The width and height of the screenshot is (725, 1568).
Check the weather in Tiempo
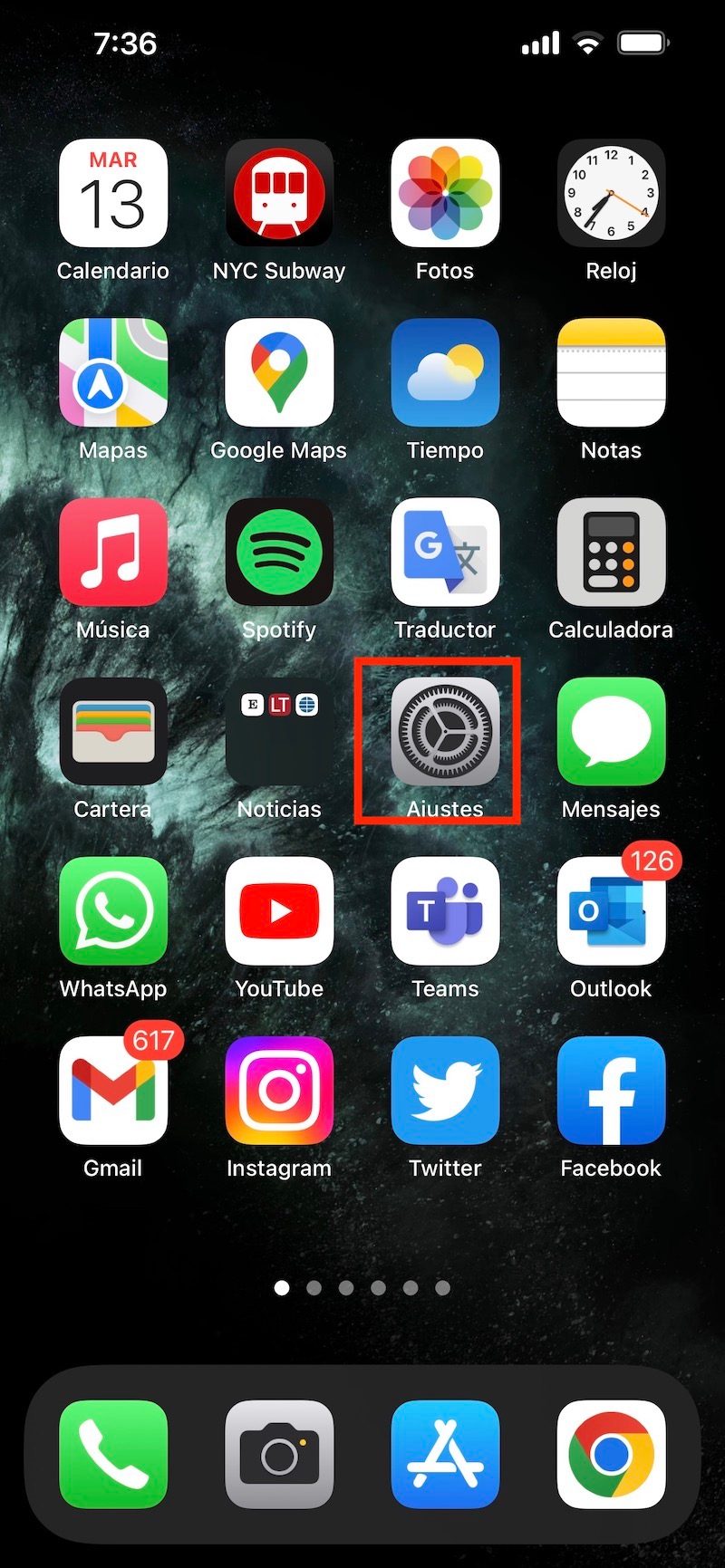point(445,372)
